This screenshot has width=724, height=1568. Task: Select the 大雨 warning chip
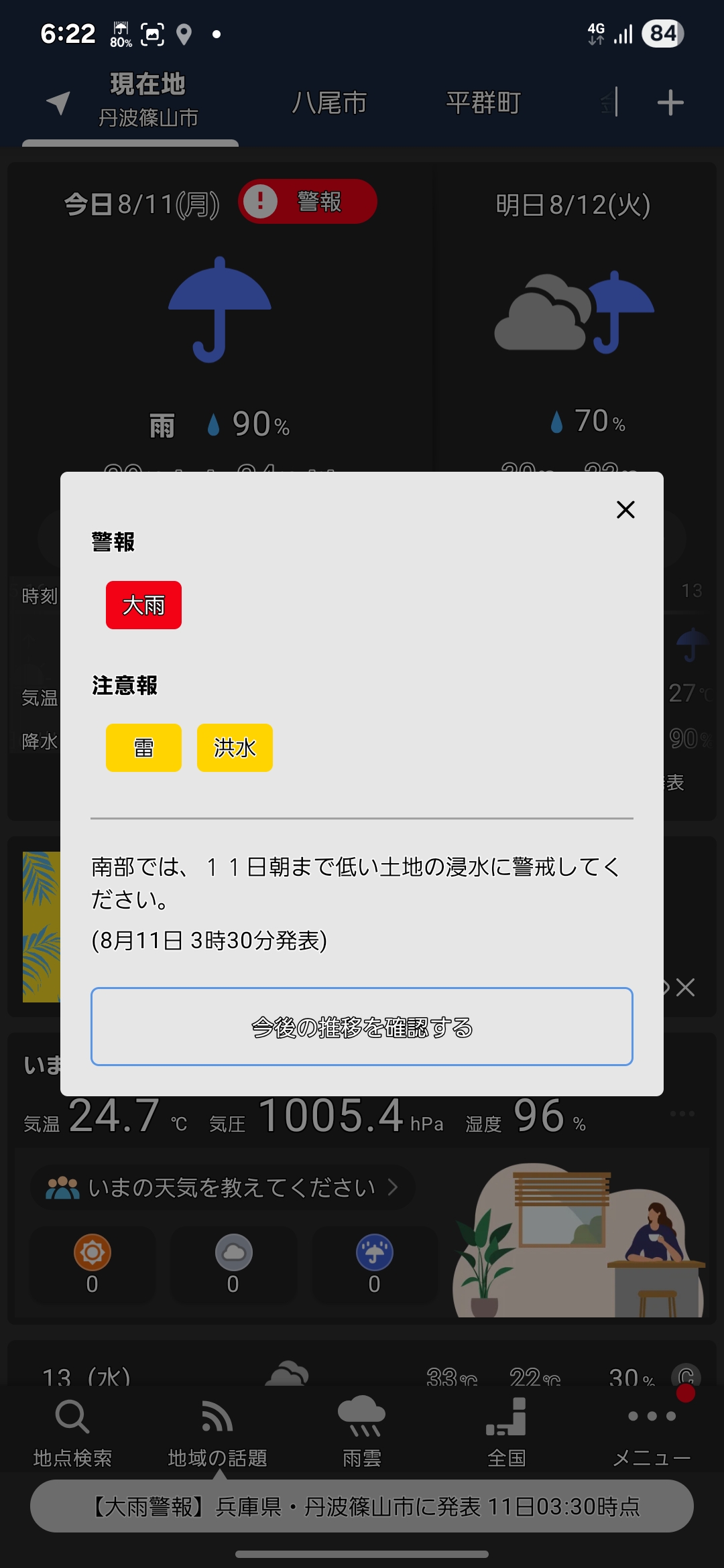(143, 605)
